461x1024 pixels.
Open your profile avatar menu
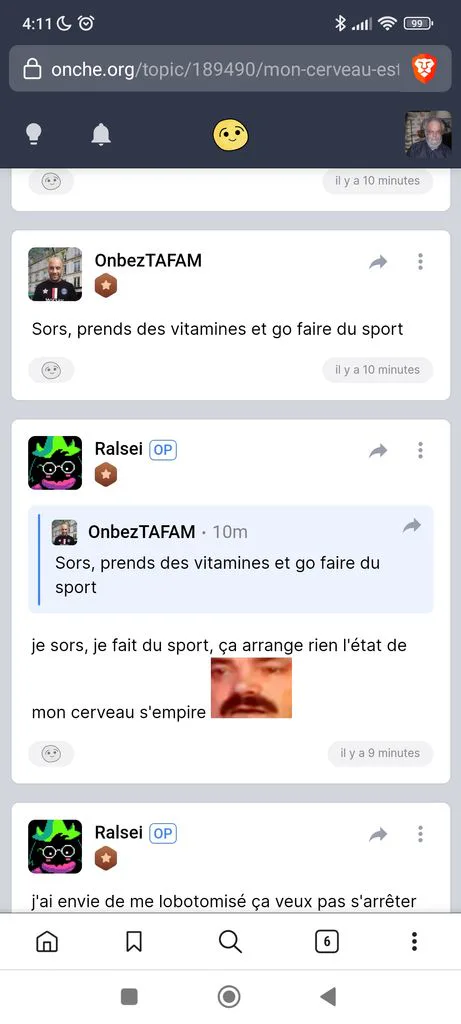428,135
